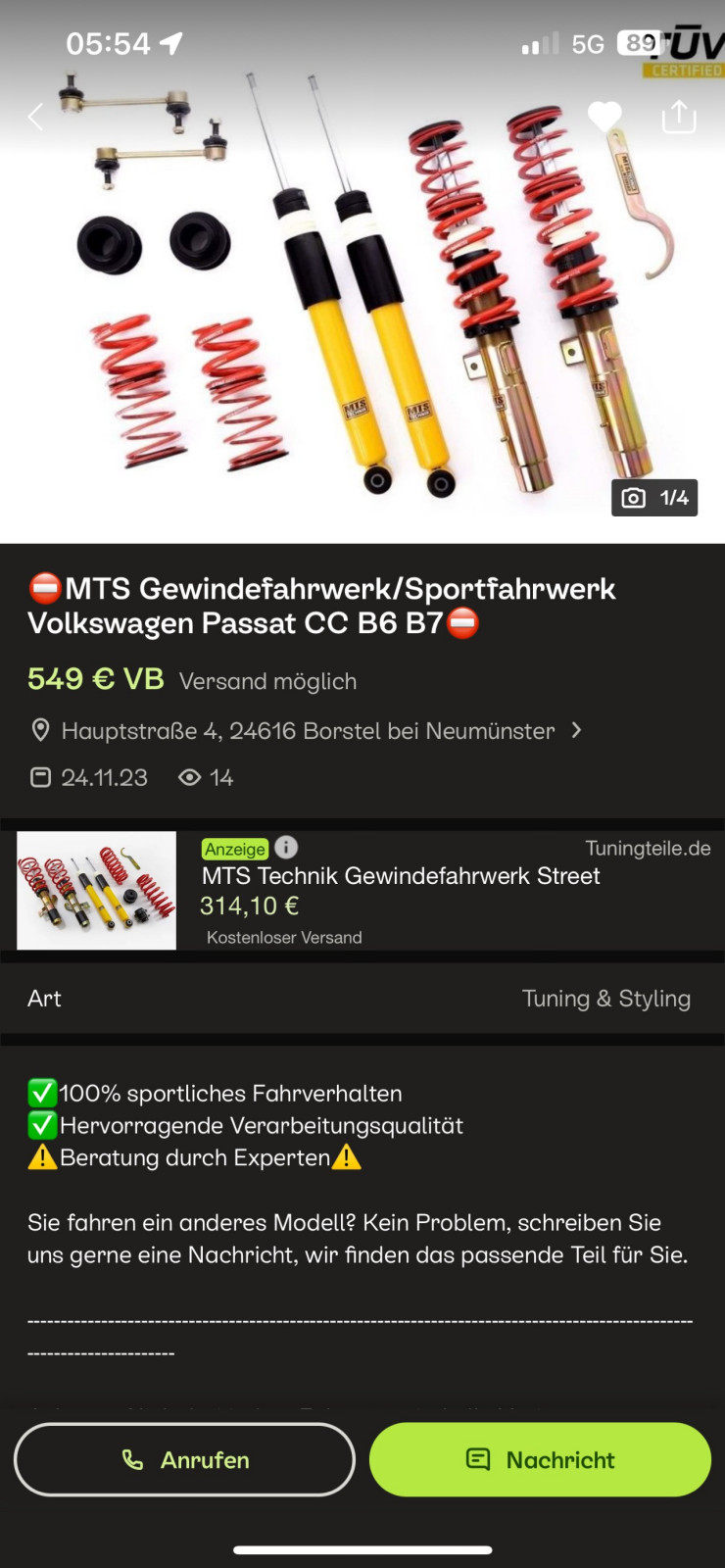Tap the chat bubble icon inside Nachricht button
The image size is (725, 1568).
tap(477, 1459)
